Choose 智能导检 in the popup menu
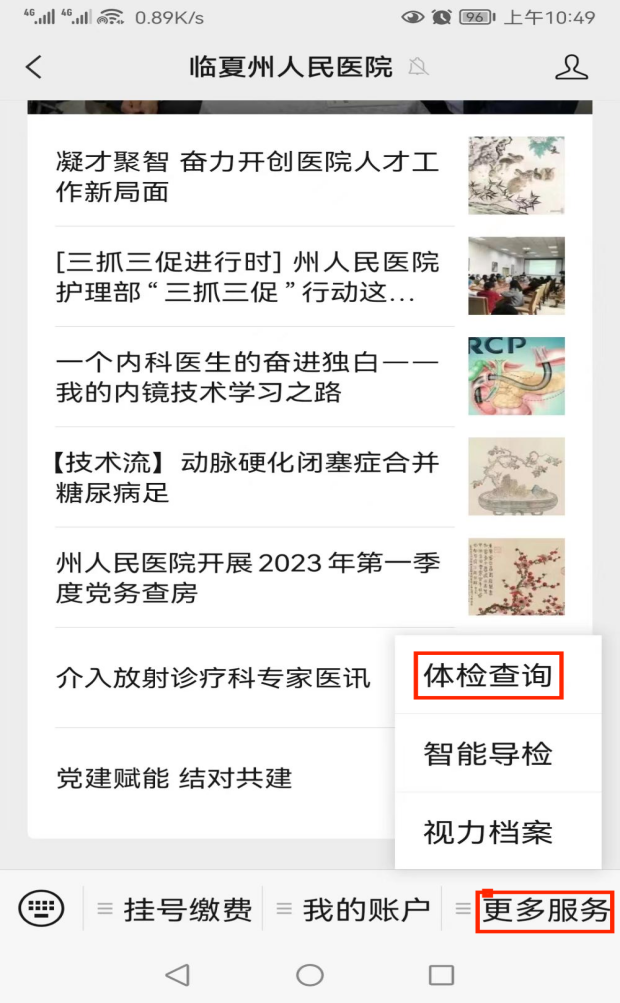The width and height of the screenshot is (620, 1003). [x=488, y=754]
